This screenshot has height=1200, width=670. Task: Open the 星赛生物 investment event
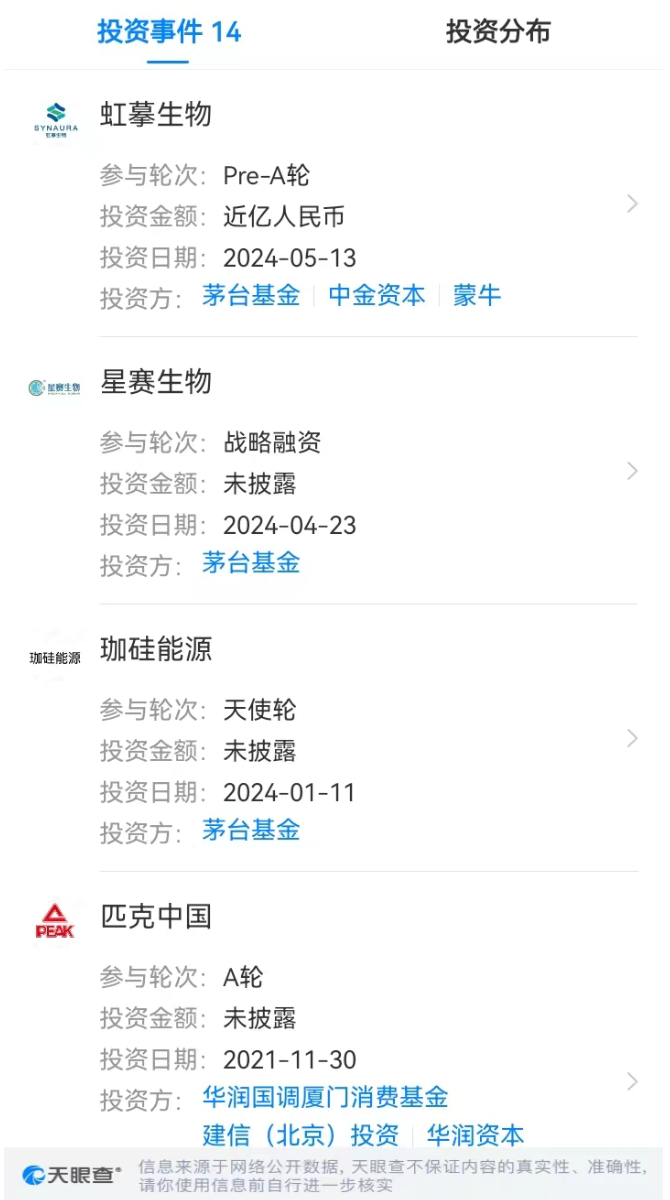coord(335,471)
